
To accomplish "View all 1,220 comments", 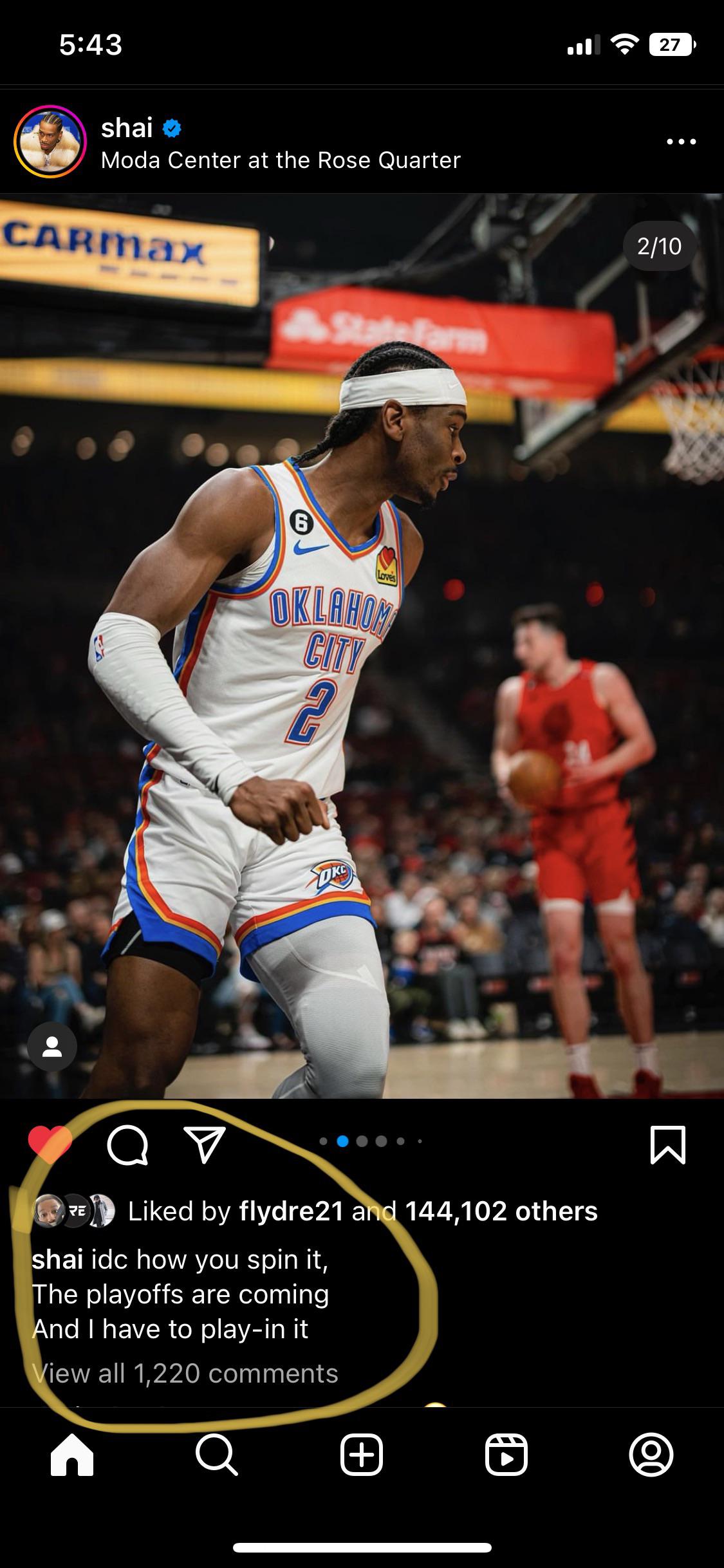I will [x=185, y=1374].
